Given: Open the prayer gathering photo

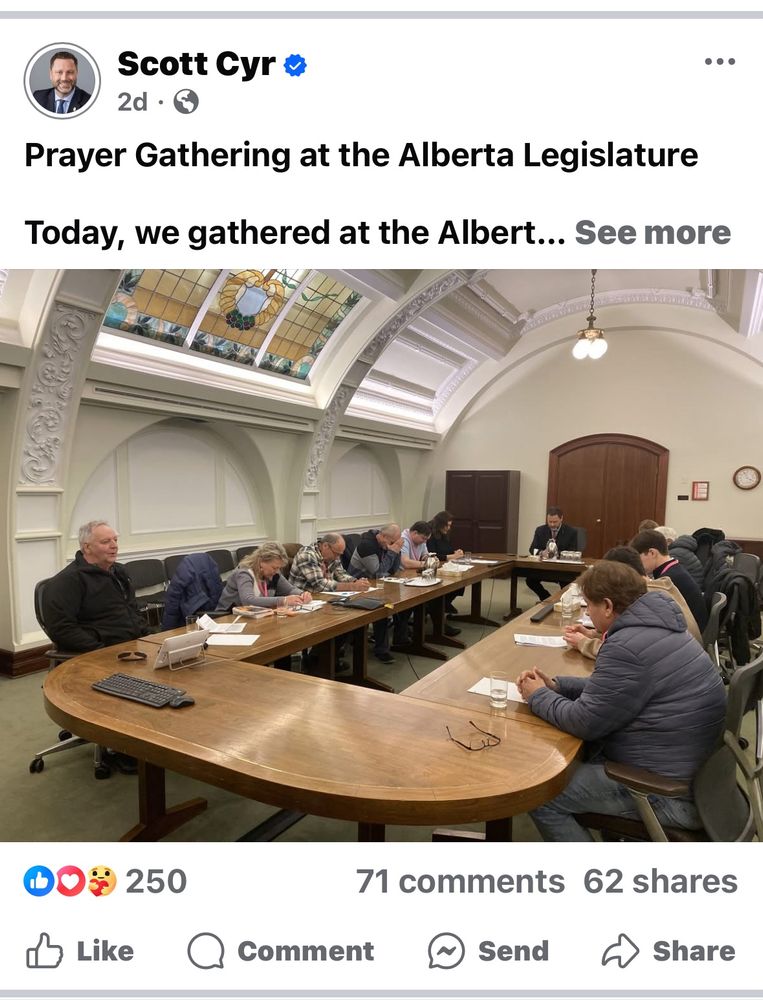Looking at the screenshot, I should click(381, 555).
